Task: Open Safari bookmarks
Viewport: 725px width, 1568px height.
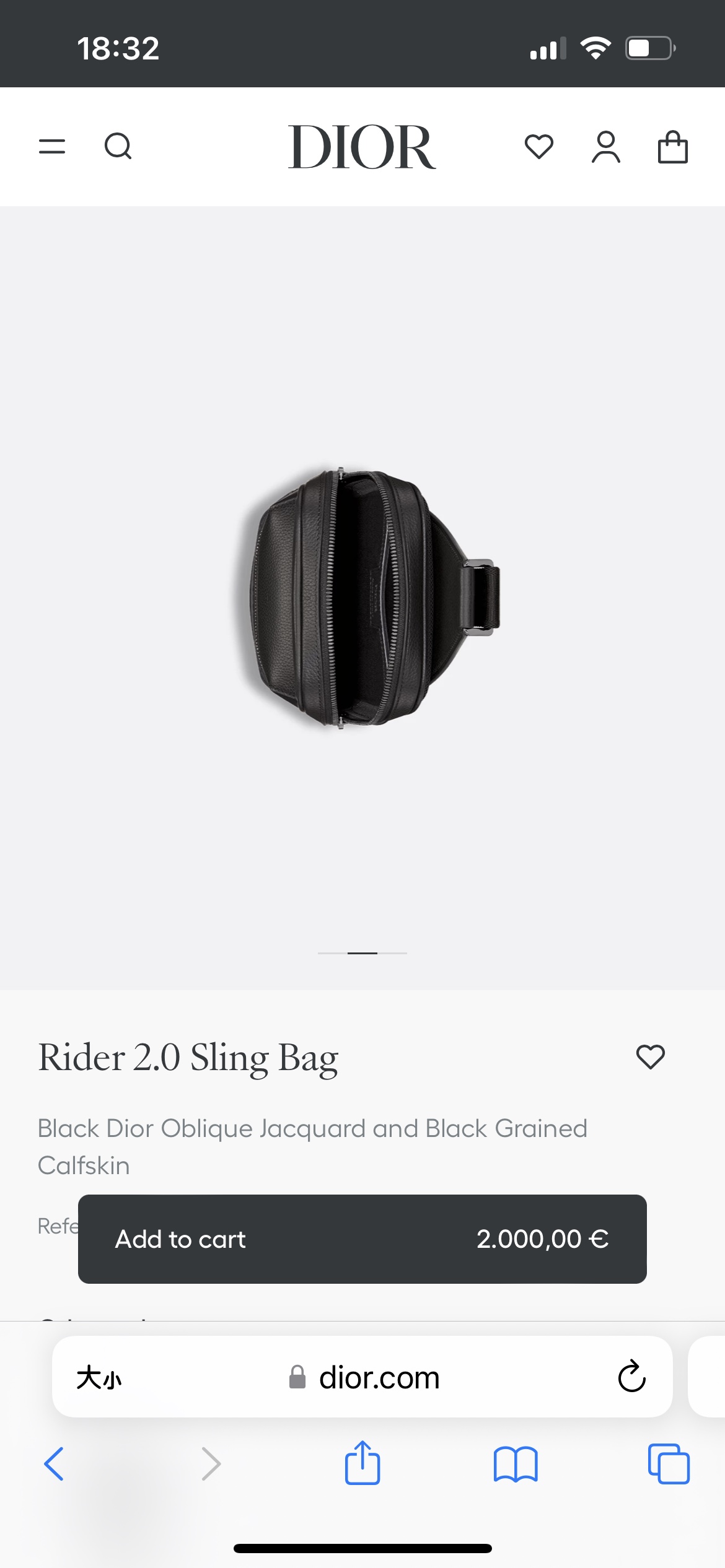Action: [x=516, y=1464]
